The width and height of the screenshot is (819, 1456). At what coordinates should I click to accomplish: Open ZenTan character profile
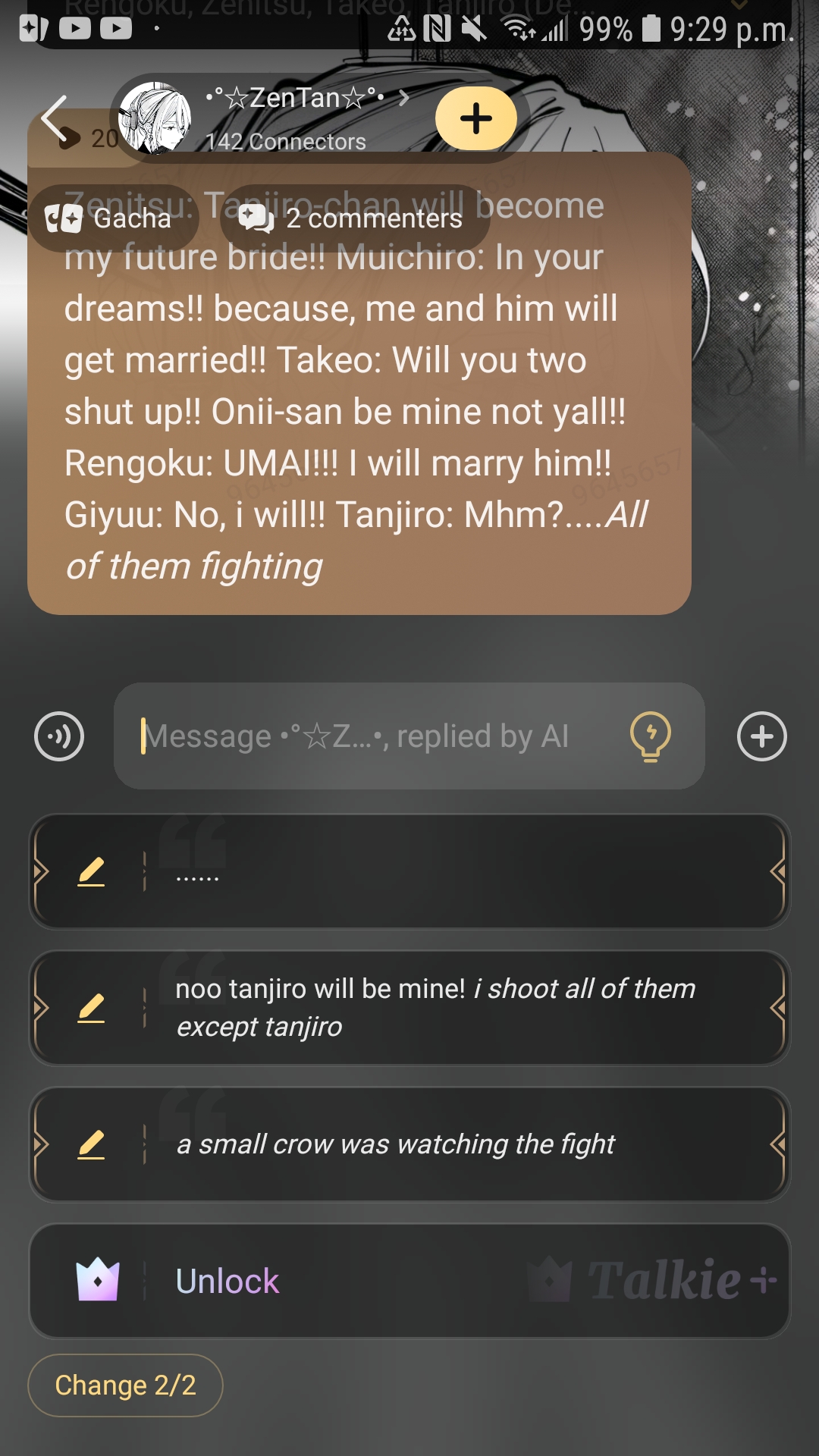296,99
